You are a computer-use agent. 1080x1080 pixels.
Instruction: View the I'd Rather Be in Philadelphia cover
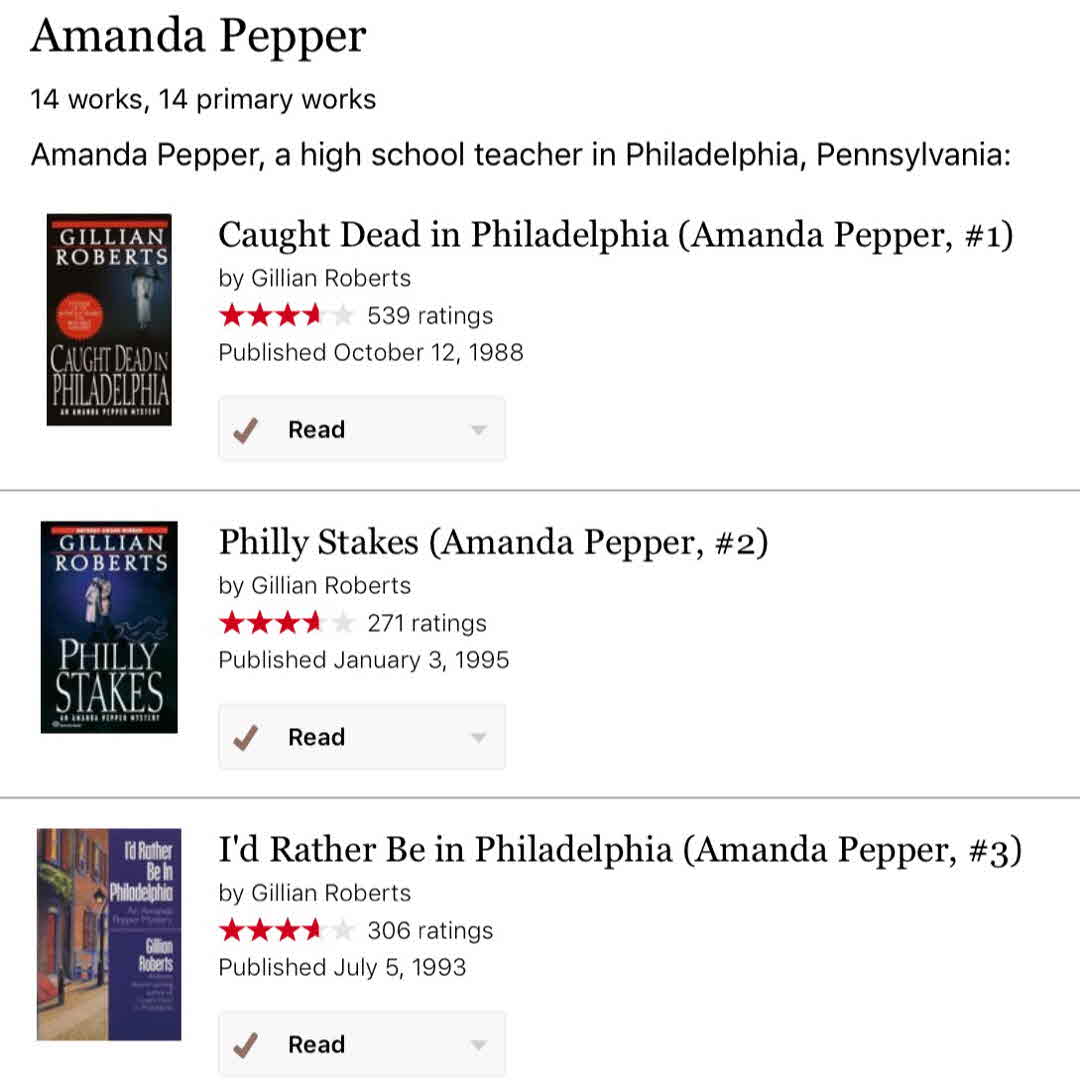pos(109,934)
